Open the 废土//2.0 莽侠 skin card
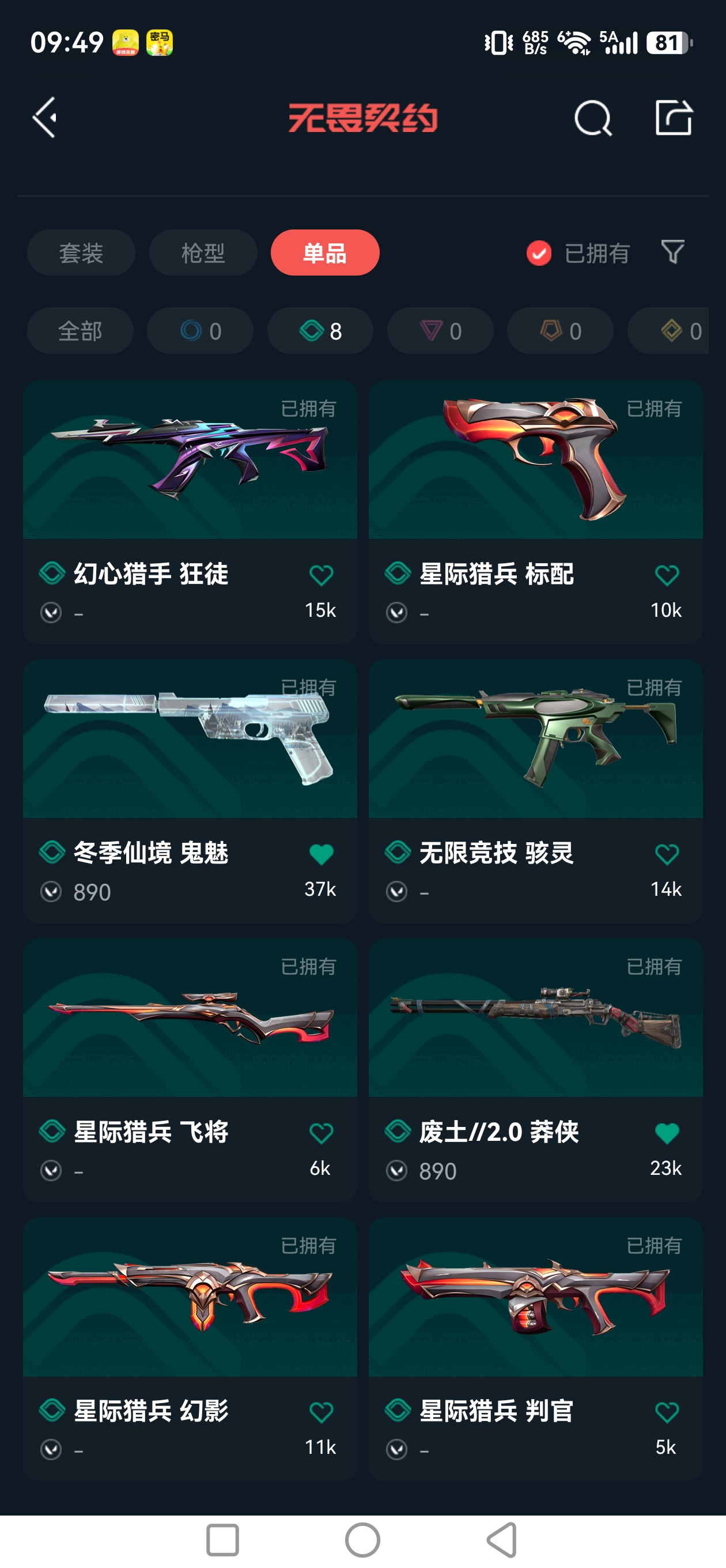 pyautogui.click(x=535, y=1070)
